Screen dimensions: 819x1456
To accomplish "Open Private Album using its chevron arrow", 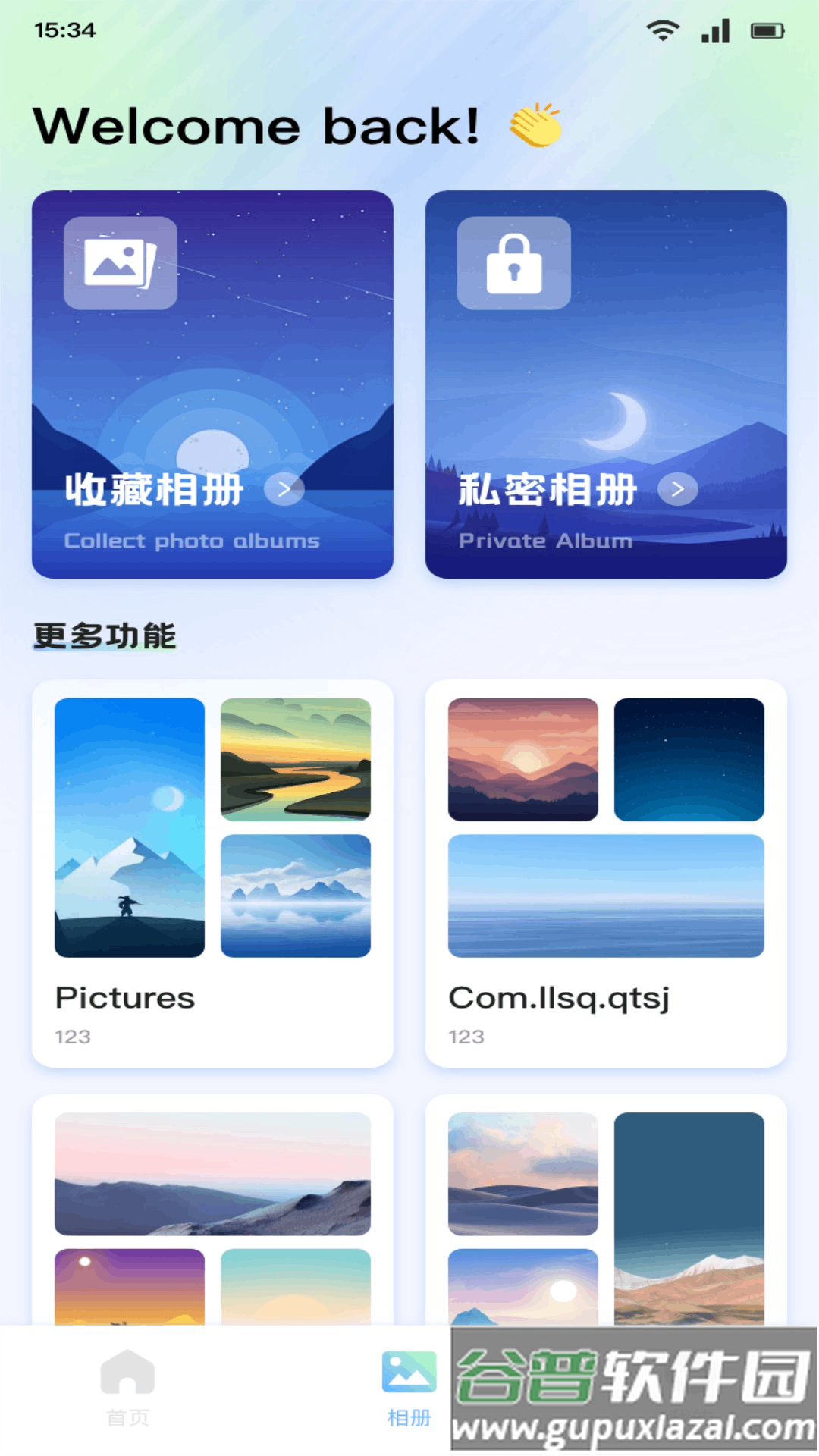I will [x=677, y=489].
